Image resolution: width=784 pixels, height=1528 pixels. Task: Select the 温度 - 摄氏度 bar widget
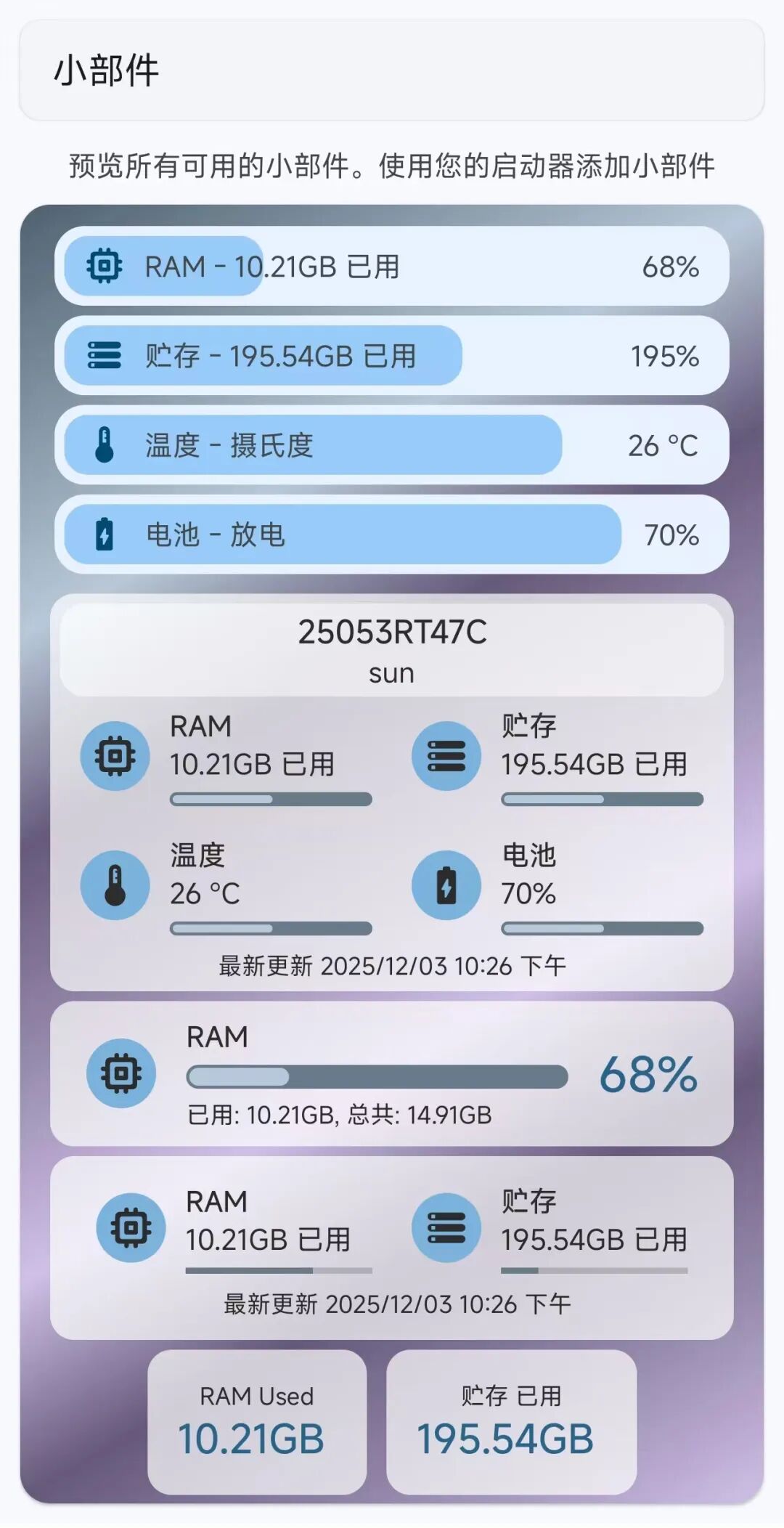click(392, 445)
